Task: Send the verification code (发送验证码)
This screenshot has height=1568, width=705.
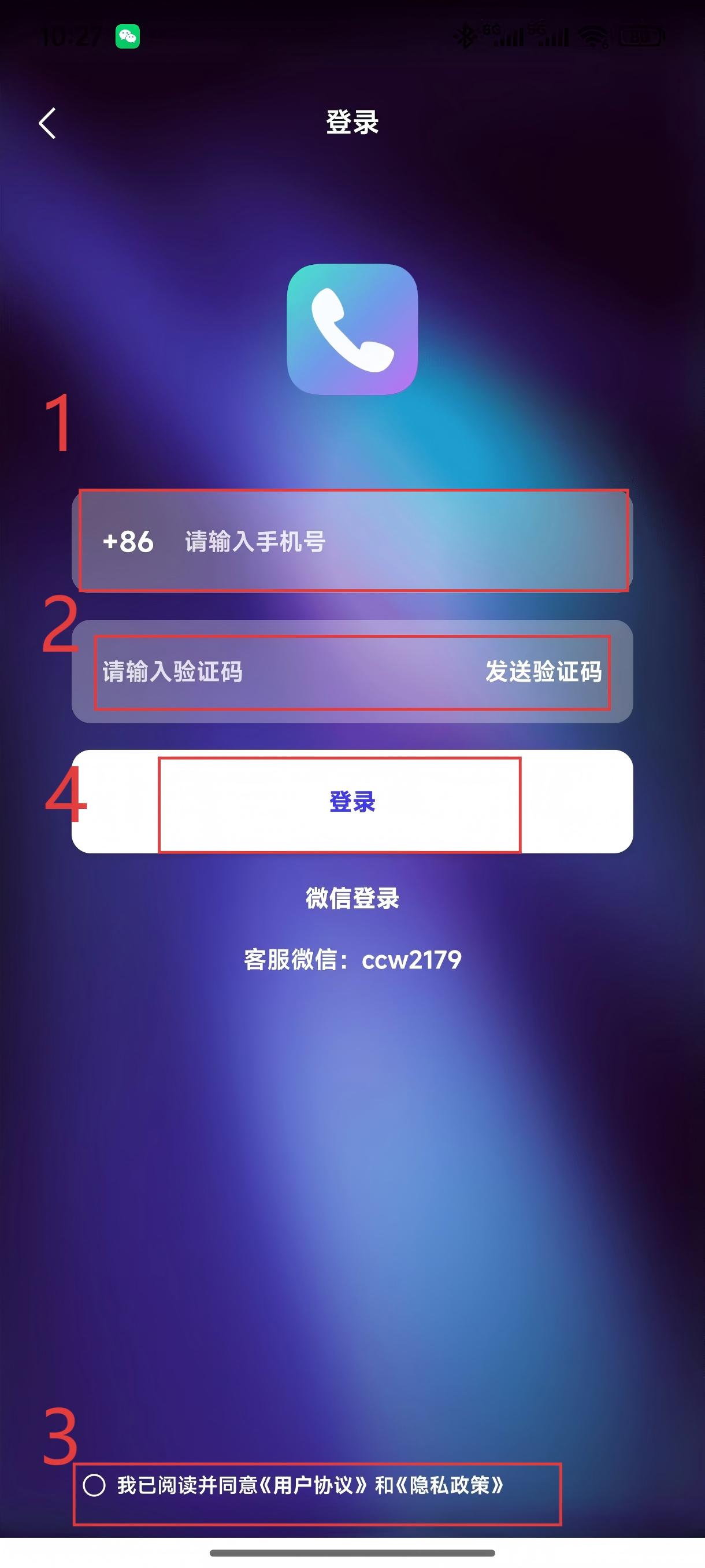Action: [x=543, y=672]
